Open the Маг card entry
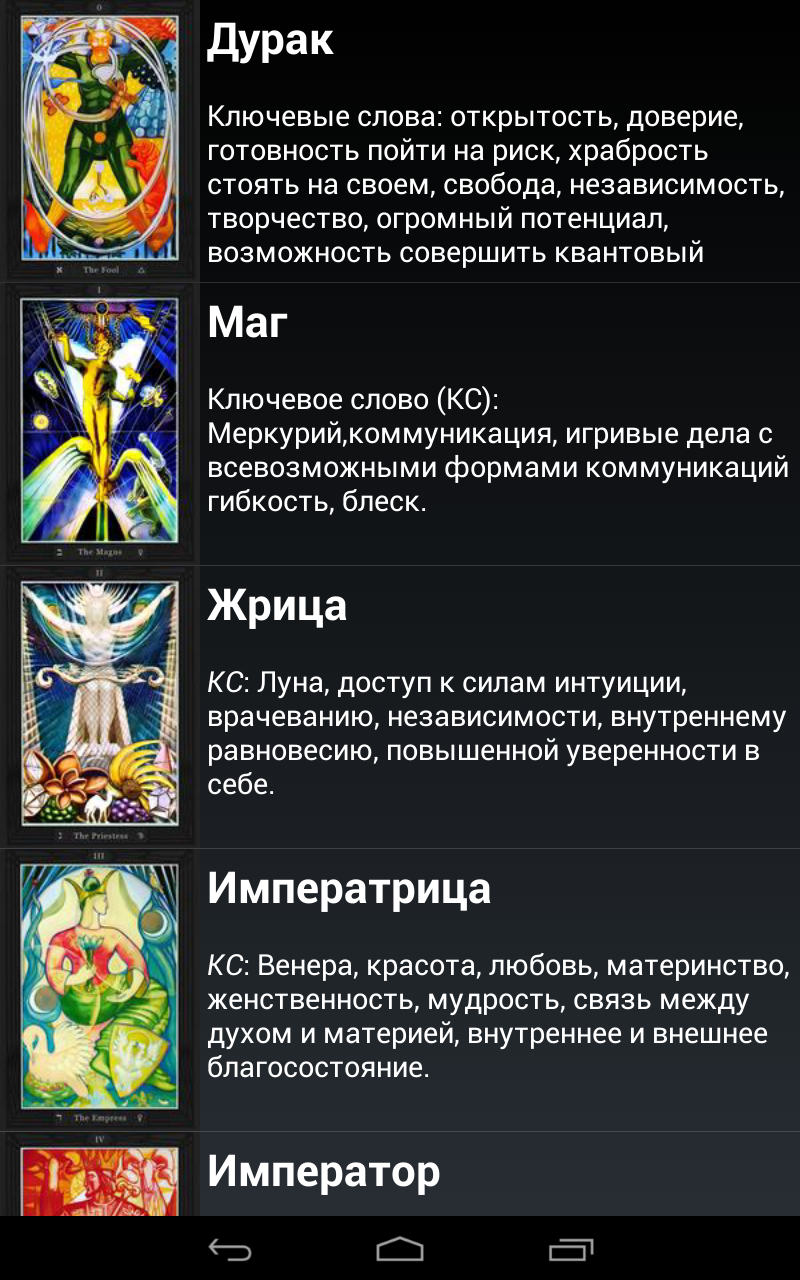Image resolution: width=800 pixels, height=1280 pixels. 400,424
